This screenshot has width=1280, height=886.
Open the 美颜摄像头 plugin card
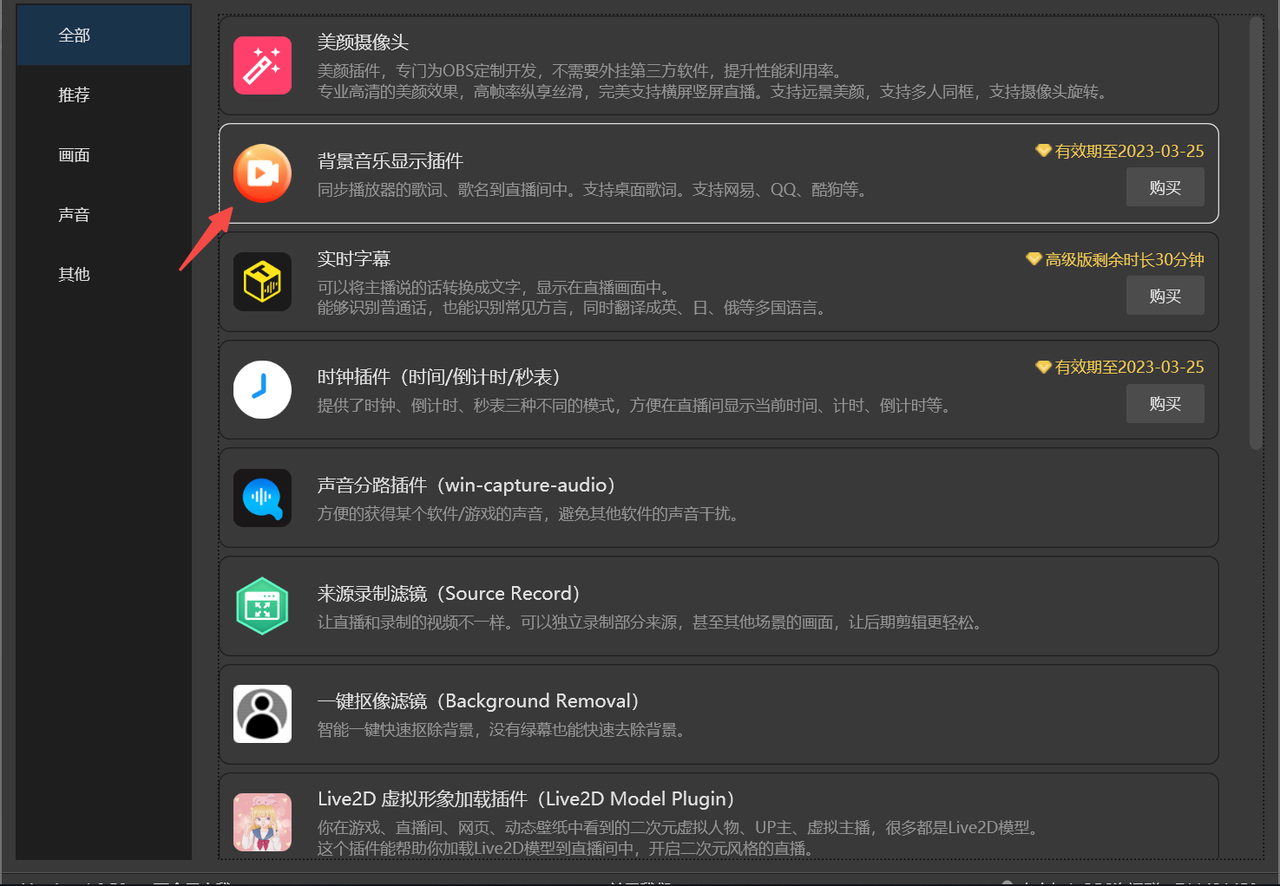[x=718, y=65]
